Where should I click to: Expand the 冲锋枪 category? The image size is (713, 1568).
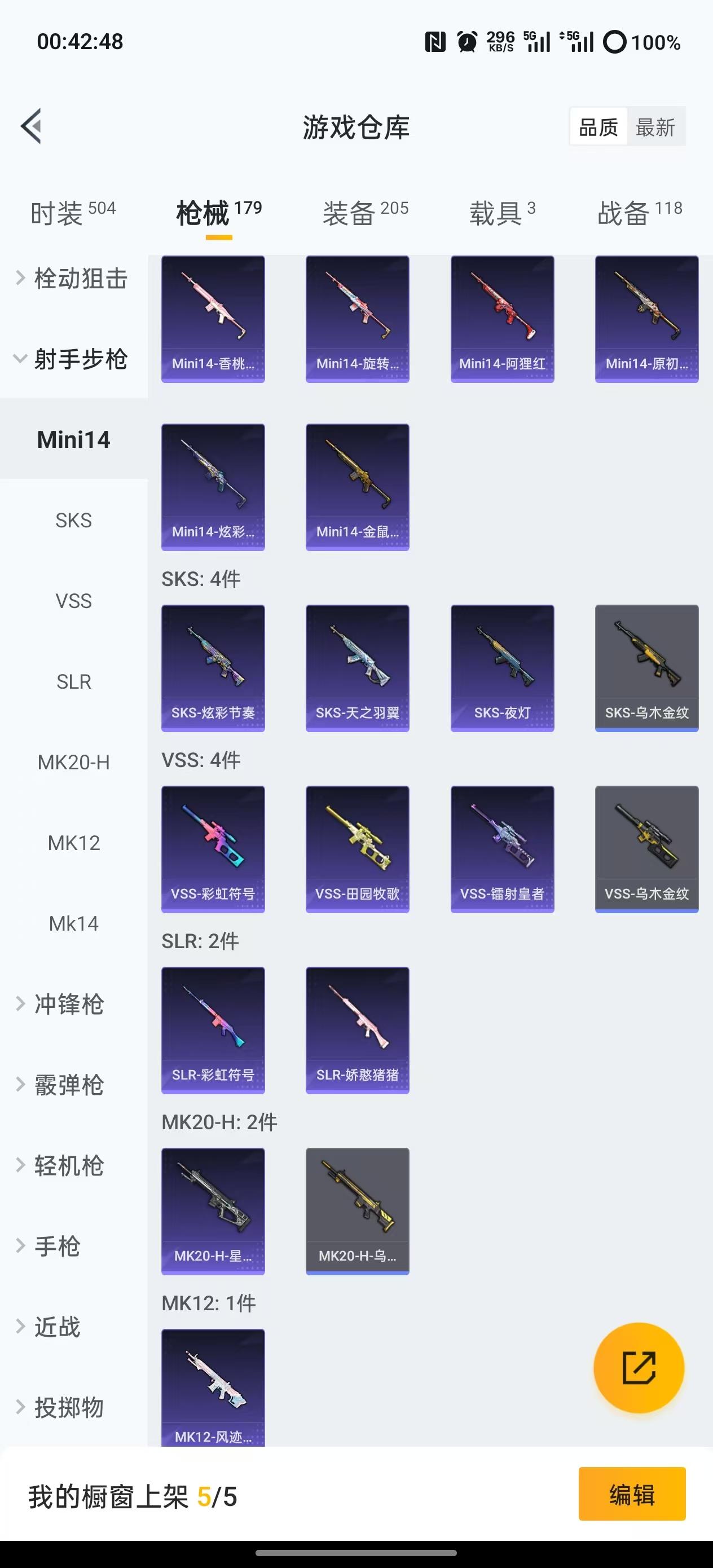(68, 1005)
